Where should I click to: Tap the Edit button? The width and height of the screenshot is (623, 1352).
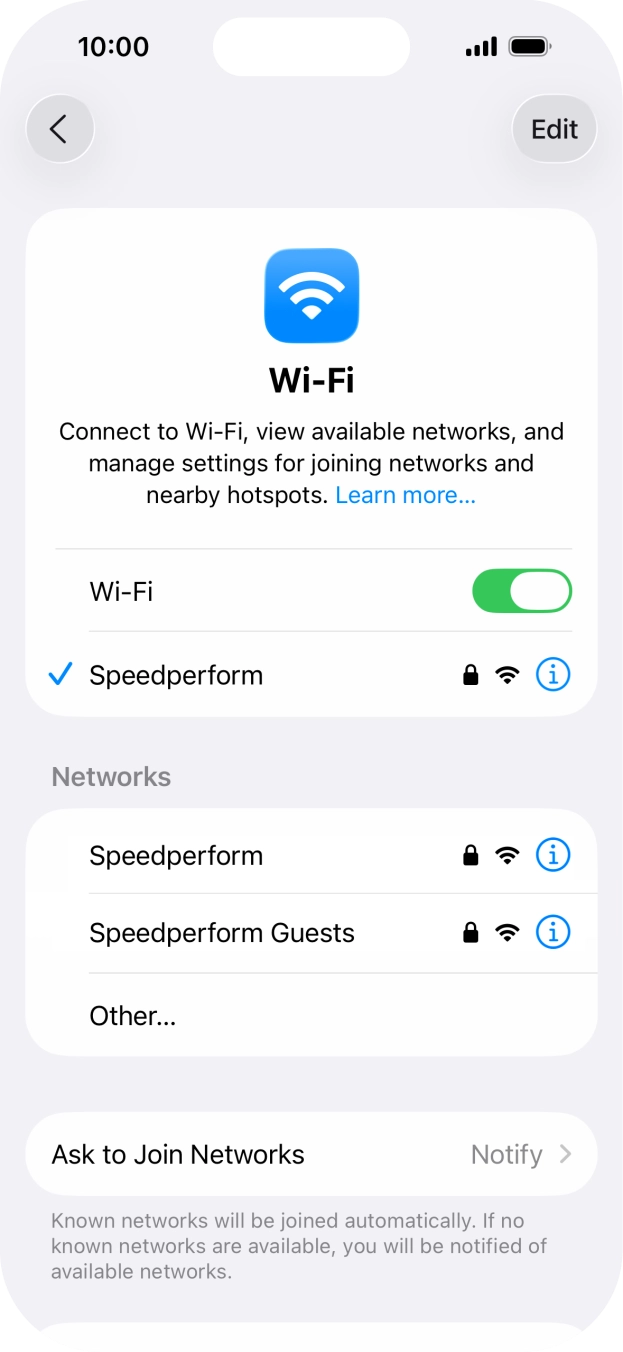coord(554,129)
